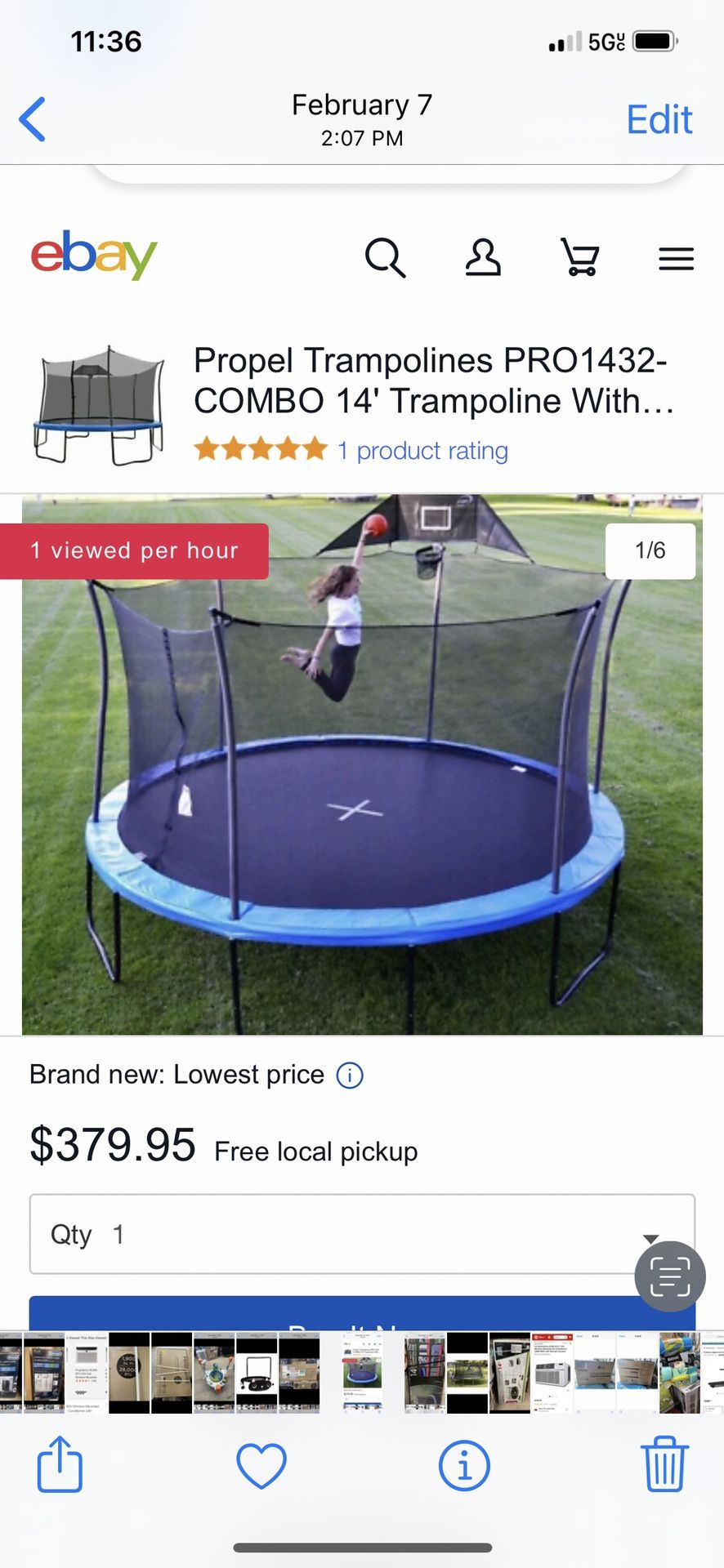The image size is (724, 1568).
Task: Open the 1 product rating link
Action: [x=422, y=450]
